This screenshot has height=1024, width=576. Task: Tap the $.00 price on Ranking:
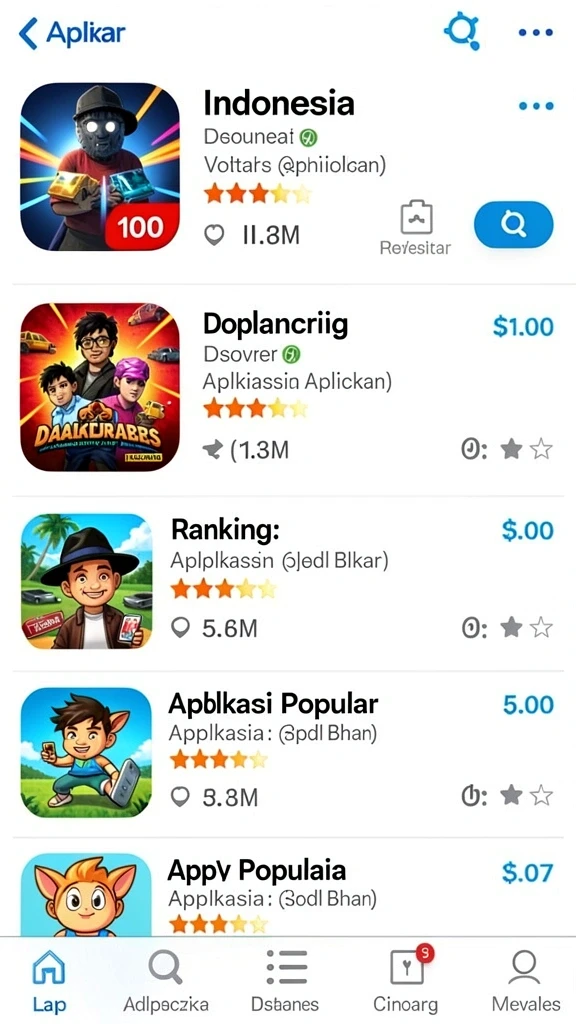[527, 530]
